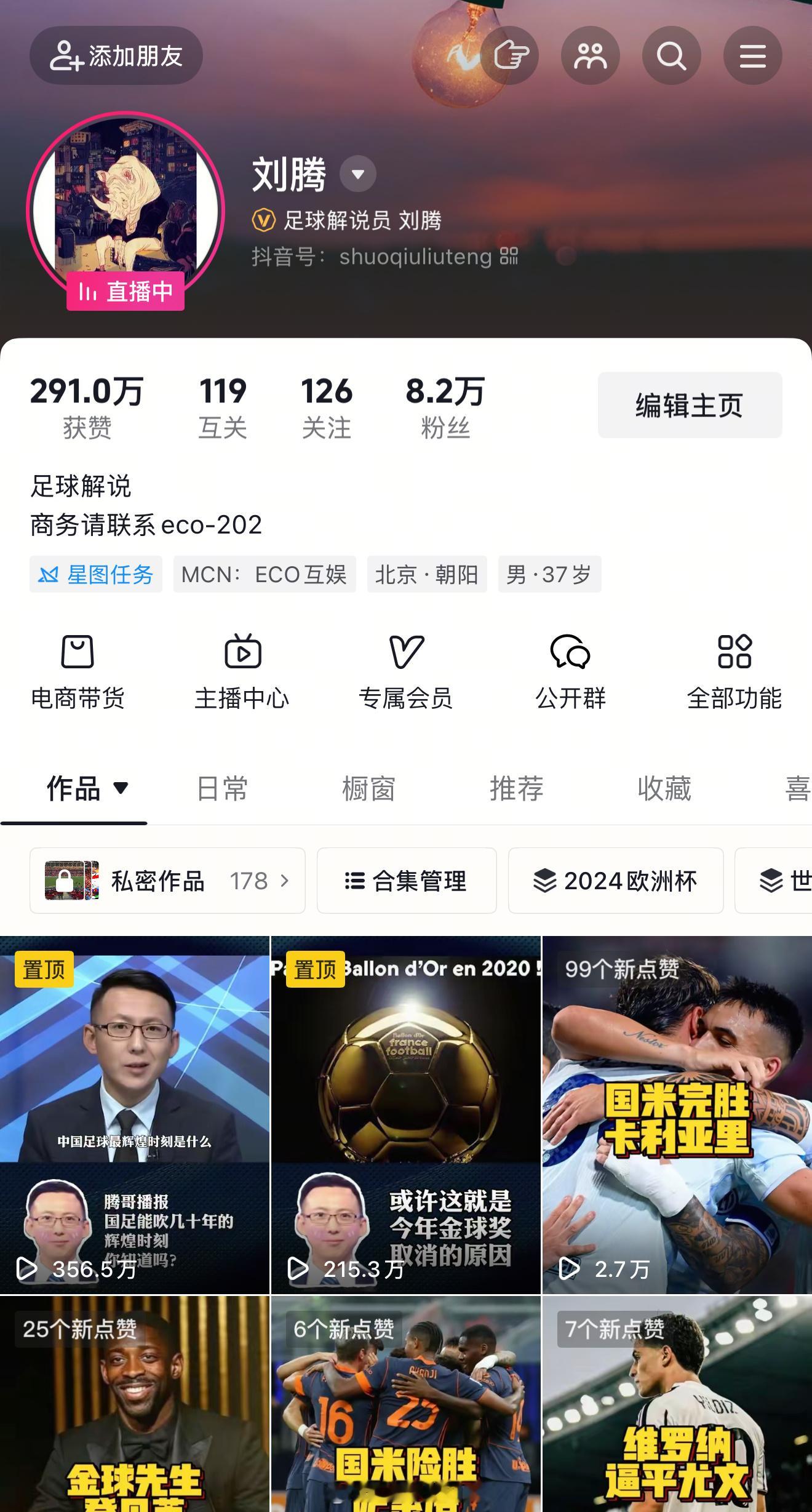Open search from the top bar
Viewport: 812px width, 1512px height.
coord(671,55)
